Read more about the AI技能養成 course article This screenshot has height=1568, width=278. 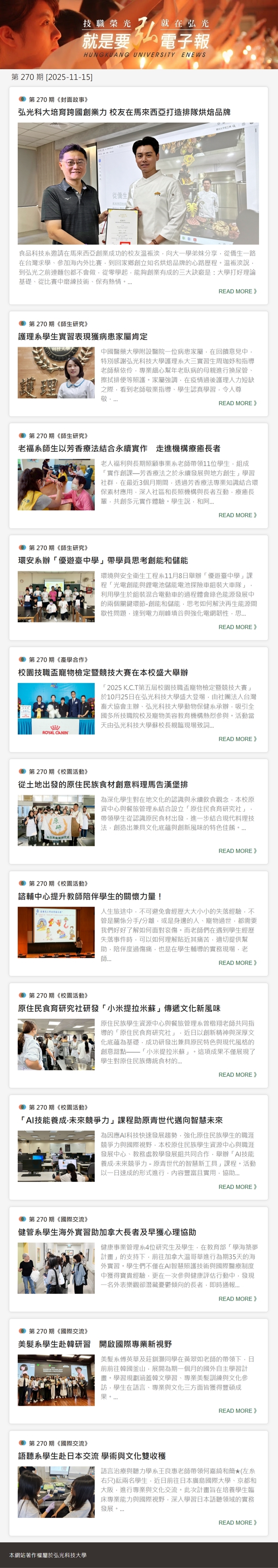(x=237, y=1187)
